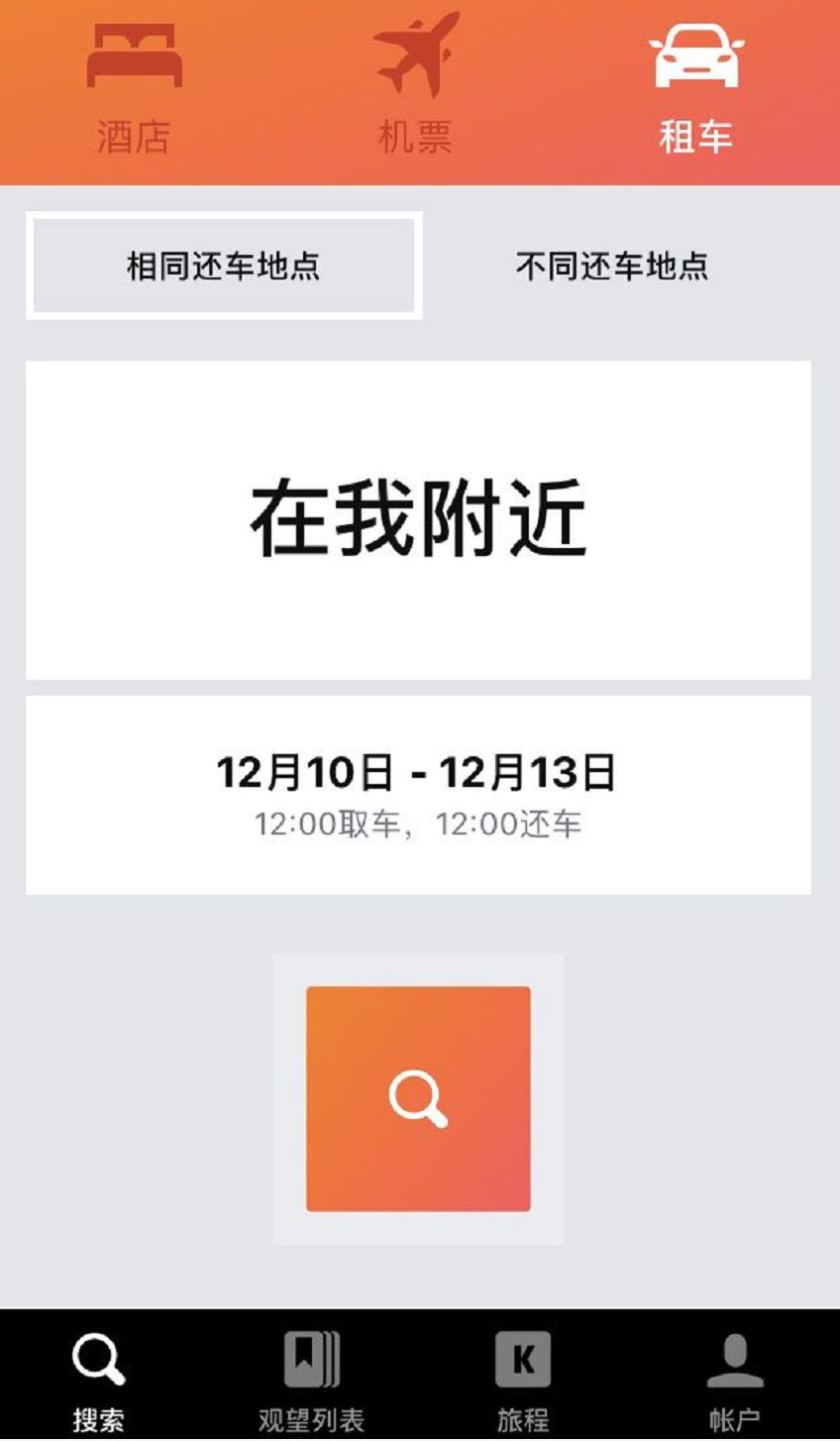Change the 12月10日 - 12月13日 rental dates
The width and height of the screenshot is (840, 1441).
418,795
